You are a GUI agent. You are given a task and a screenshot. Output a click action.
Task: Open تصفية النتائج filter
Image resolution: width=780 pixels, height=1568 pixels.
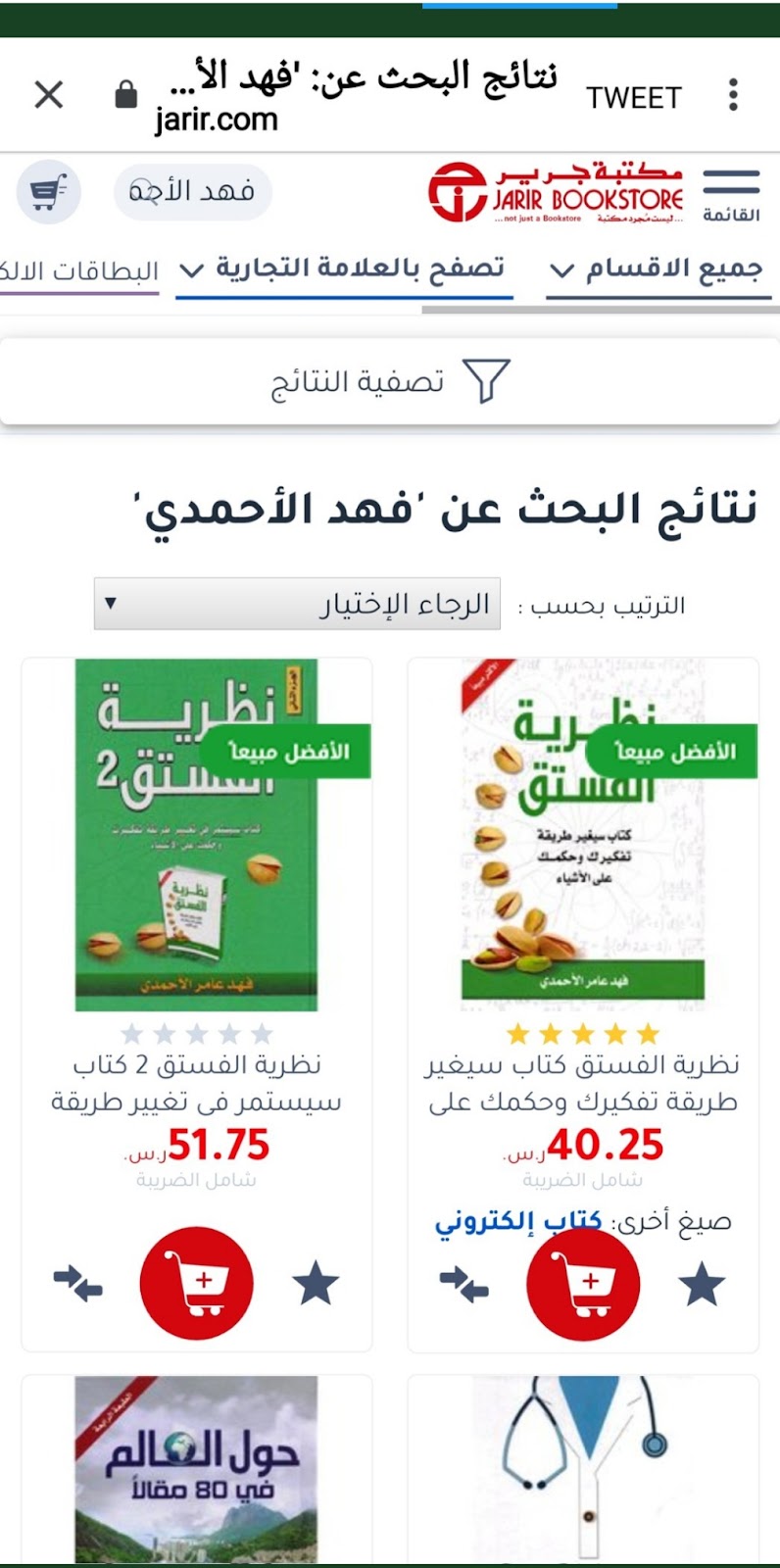tap(390, 381)
